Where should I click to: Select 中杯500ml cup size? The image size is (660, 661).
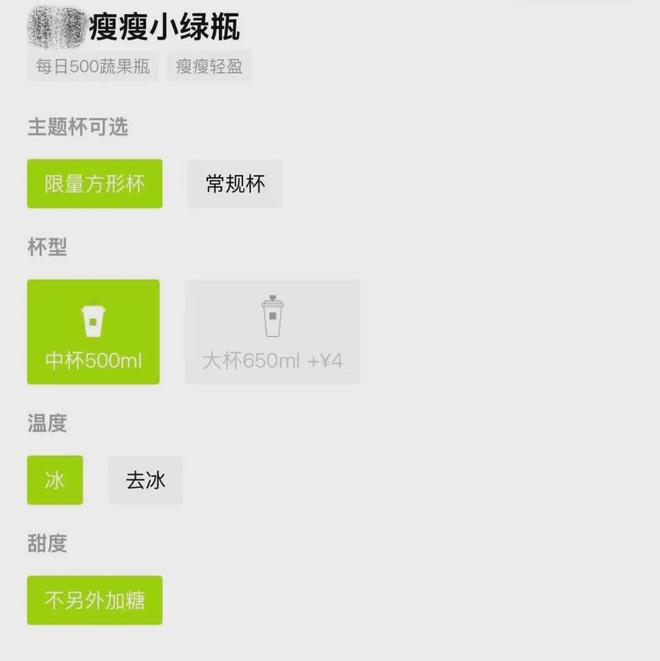click(93, 332)
